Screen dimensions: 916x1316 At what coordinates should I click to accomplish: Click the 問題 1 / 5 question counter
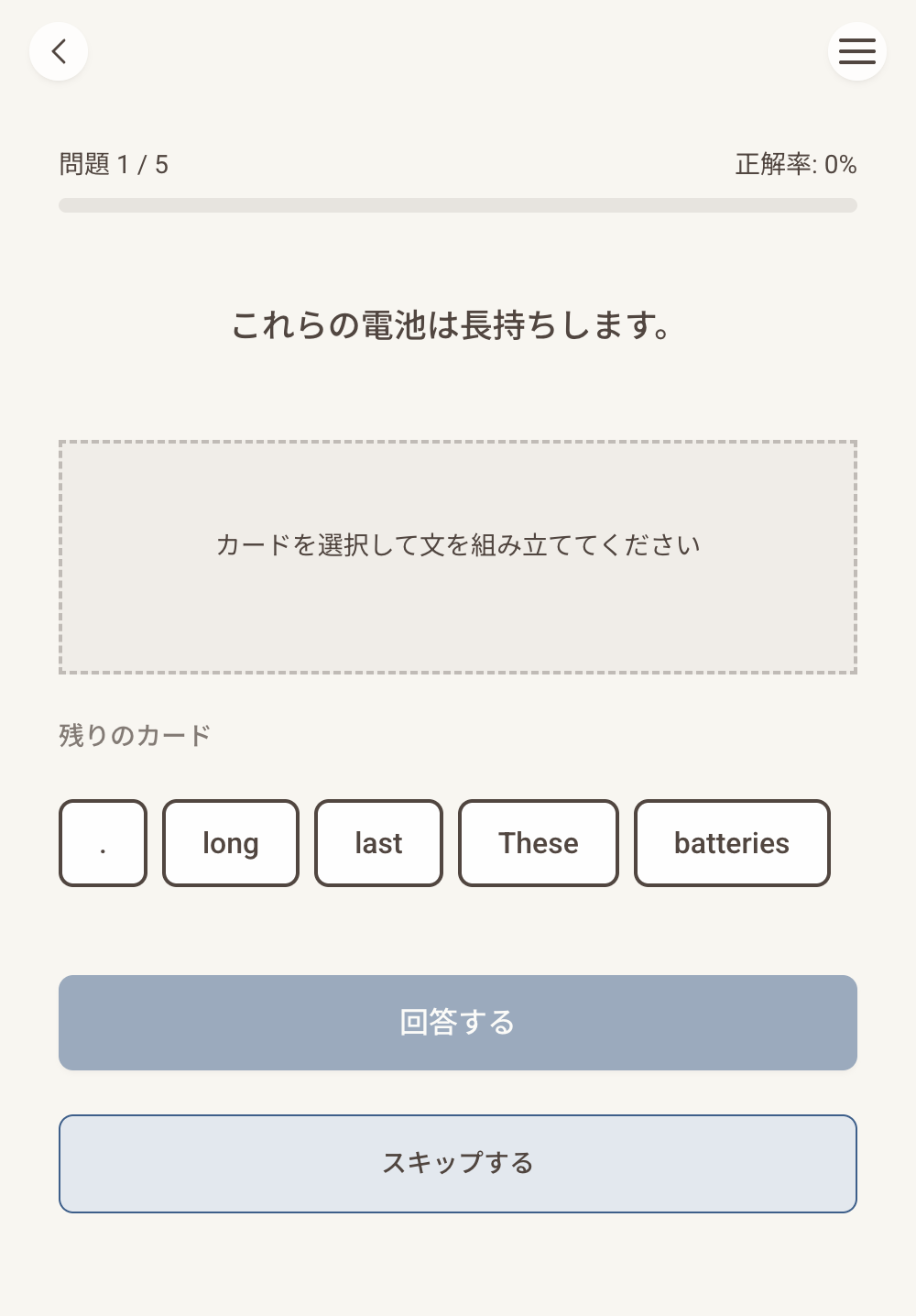click(x=114, y=164)
